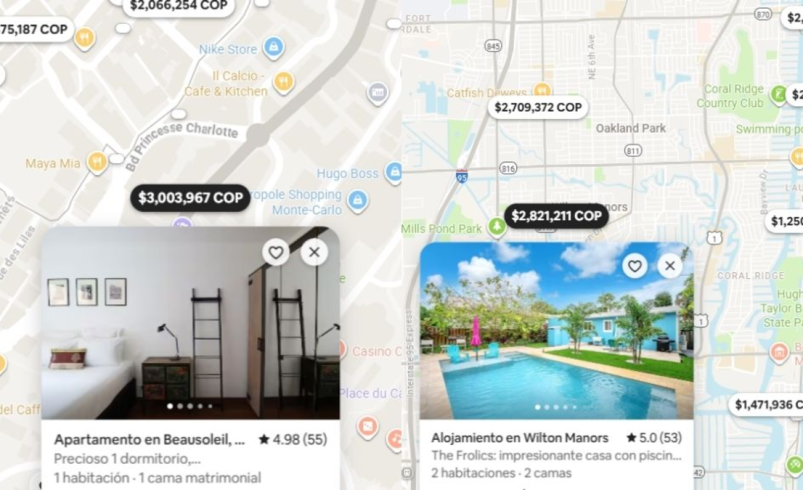
Task: Select the $1,471,936 COP price marker
Action: coord(767,405)
